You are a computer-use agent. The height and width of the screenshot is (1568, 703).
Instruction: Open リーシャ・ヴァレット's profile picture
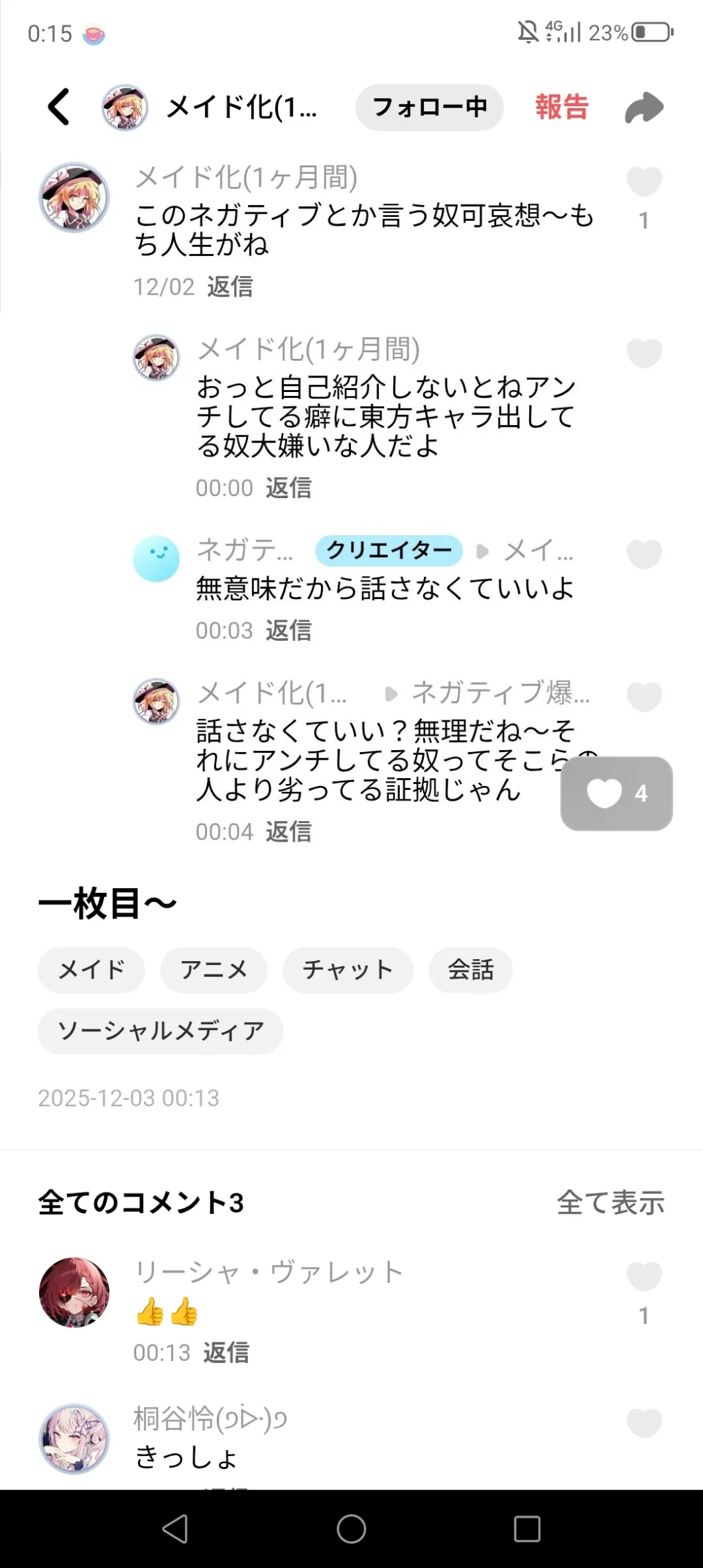pyautogui.click(x=74, y=1292)
